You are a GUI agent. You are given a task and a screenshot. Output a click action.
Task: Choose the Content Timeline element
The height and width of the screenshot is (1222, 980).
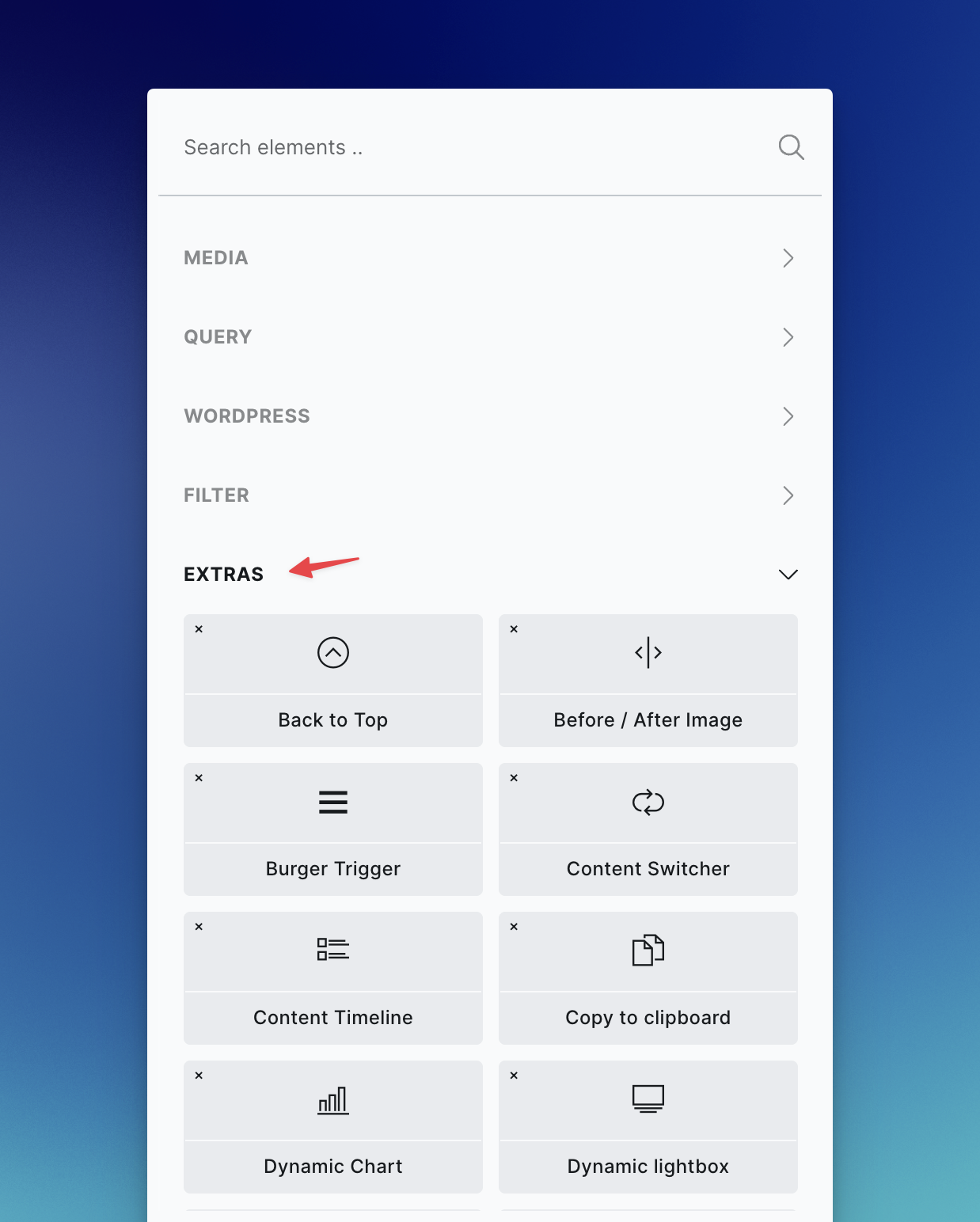[333, 978]
